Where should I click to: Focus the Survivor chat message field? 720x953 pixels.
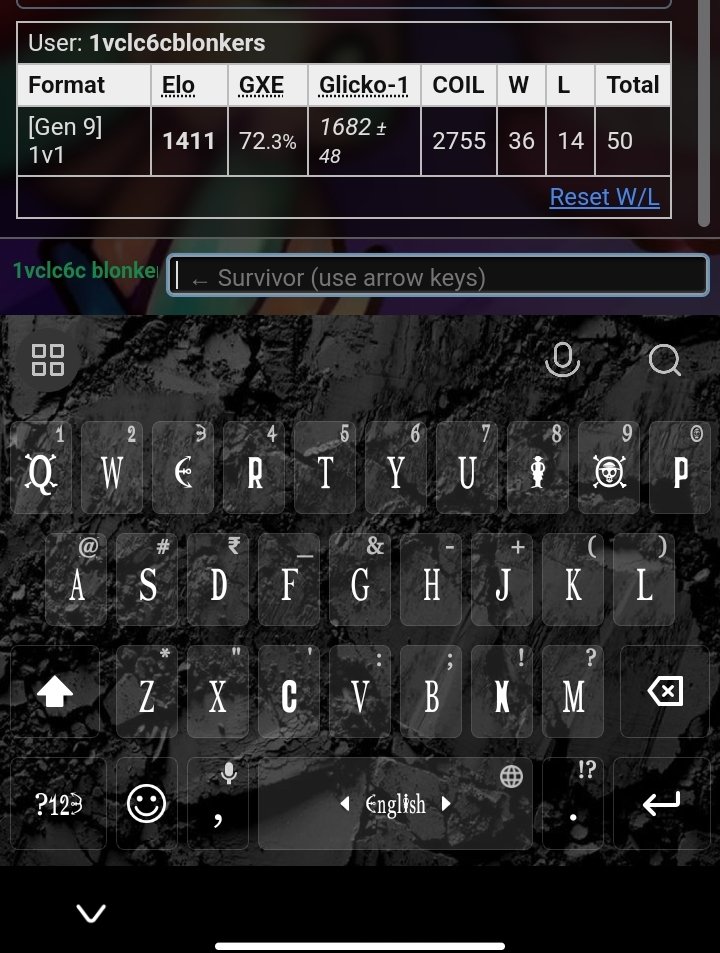pyautogui.click(x=438, y=277)
